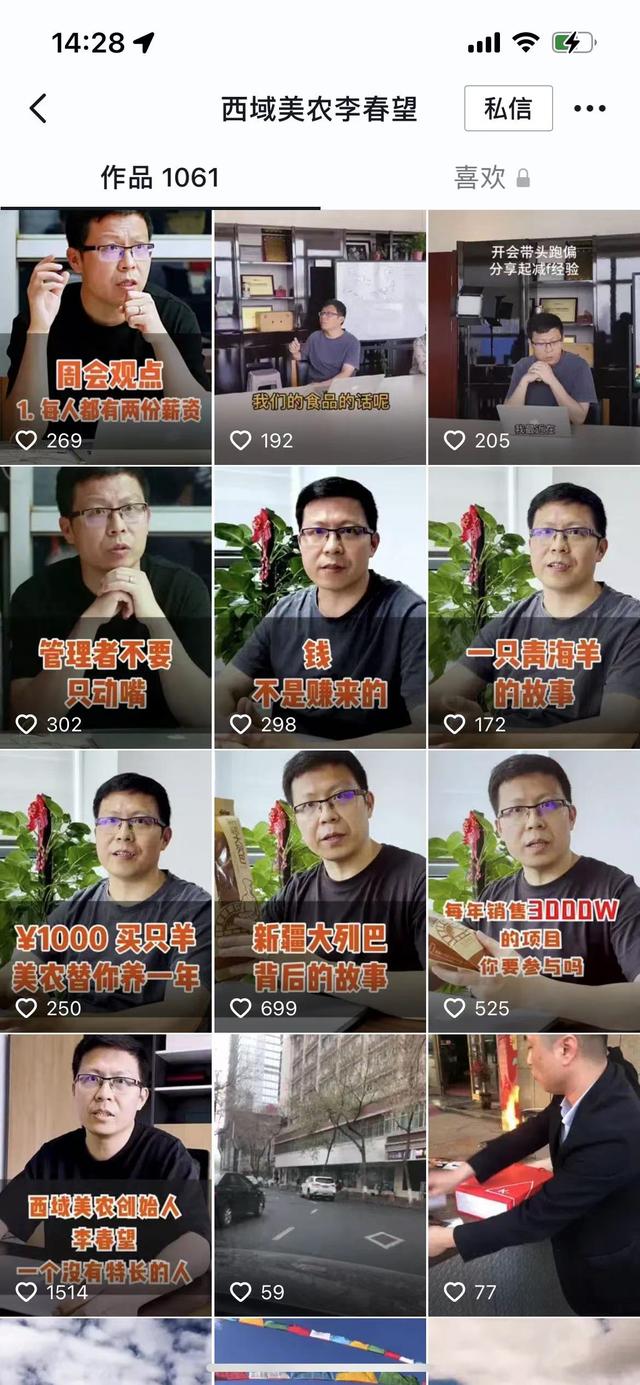
Task: Open the 西域美农创始人李春望 video
Action: click(106, 1175)
